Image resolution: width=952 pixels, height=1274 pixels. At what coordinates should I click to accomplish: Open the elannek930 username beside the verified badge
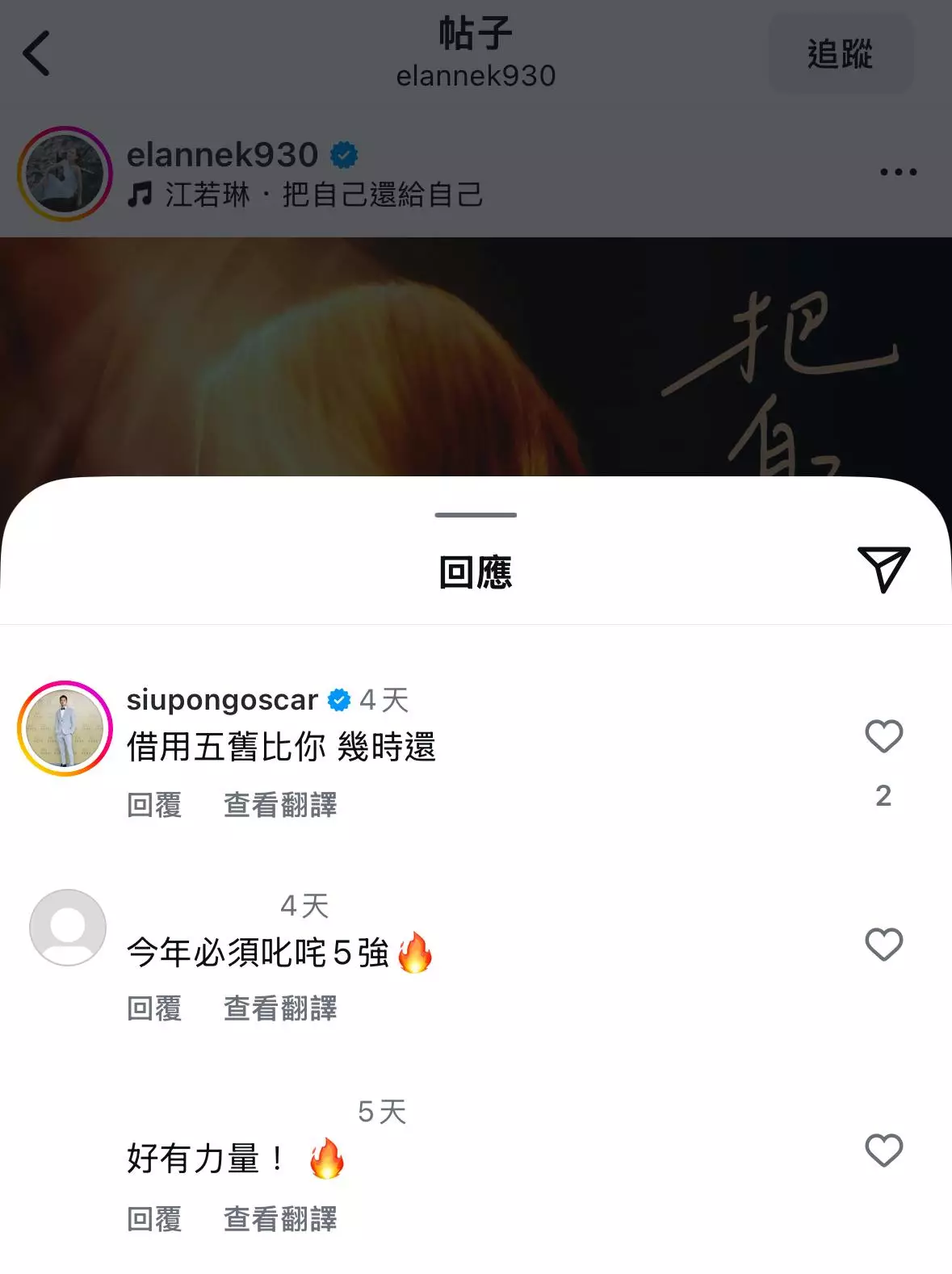click(x=222, y=154)
